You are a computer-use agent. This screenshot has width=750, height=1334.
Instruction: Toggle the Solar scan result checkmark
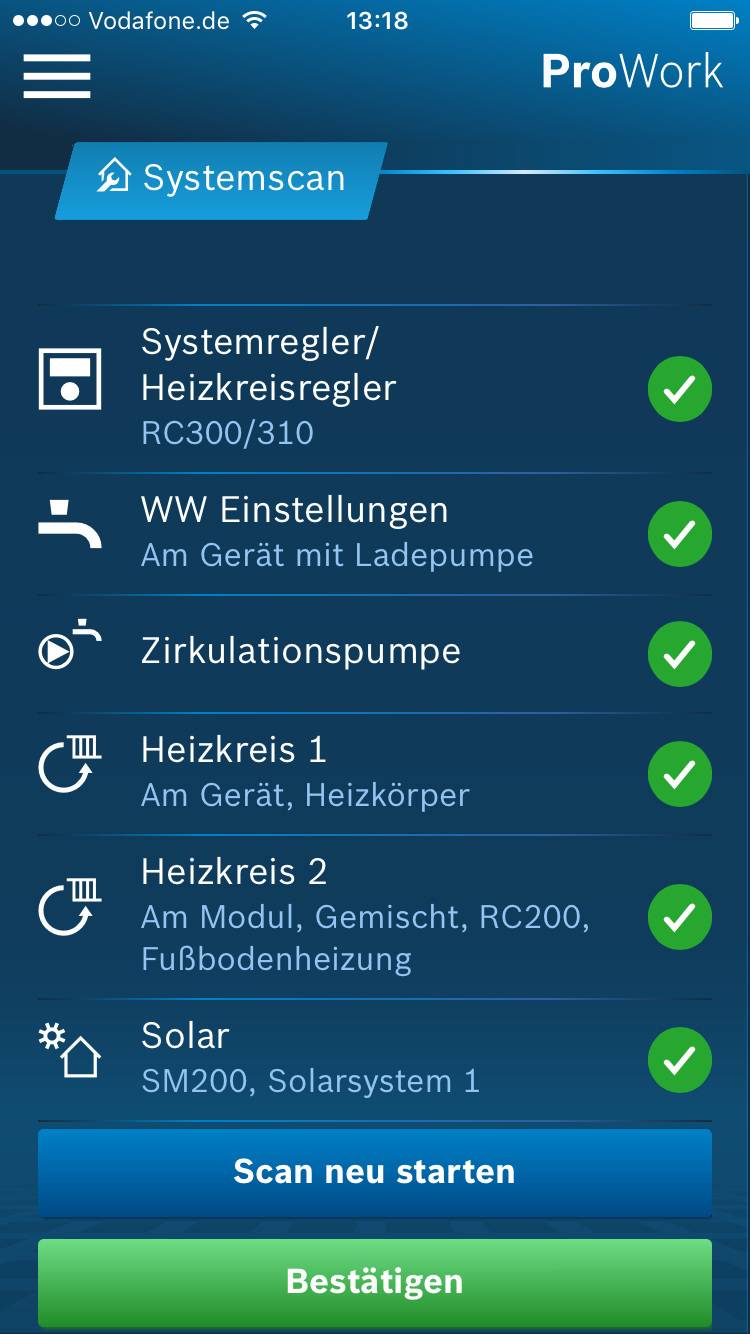pos(680,1059)
